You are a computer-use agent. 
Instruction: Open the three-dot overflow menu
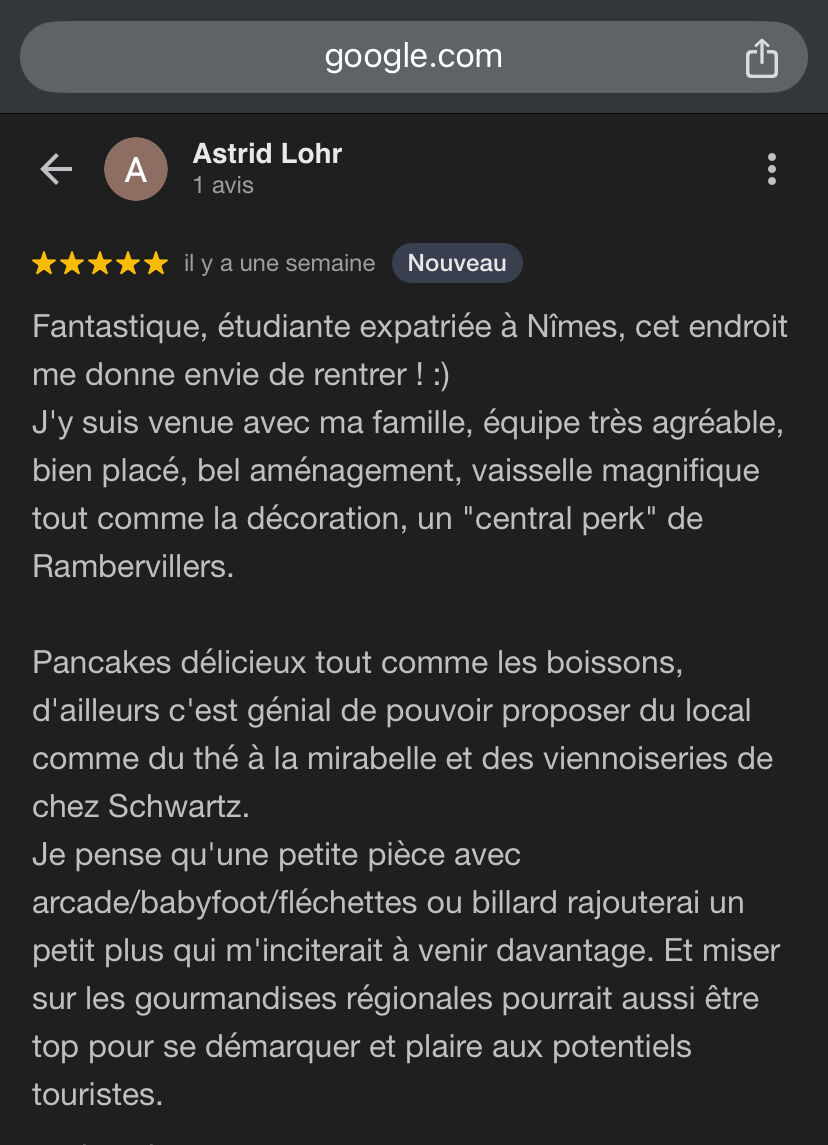772,169
